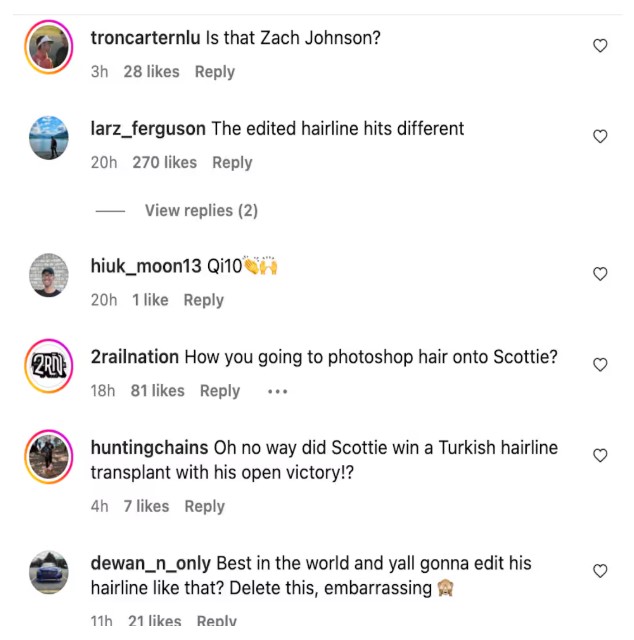Viewport: 634px width, 640px height.
Task: Open dewan_n_only's profile avatar
Action: (49, 572)
